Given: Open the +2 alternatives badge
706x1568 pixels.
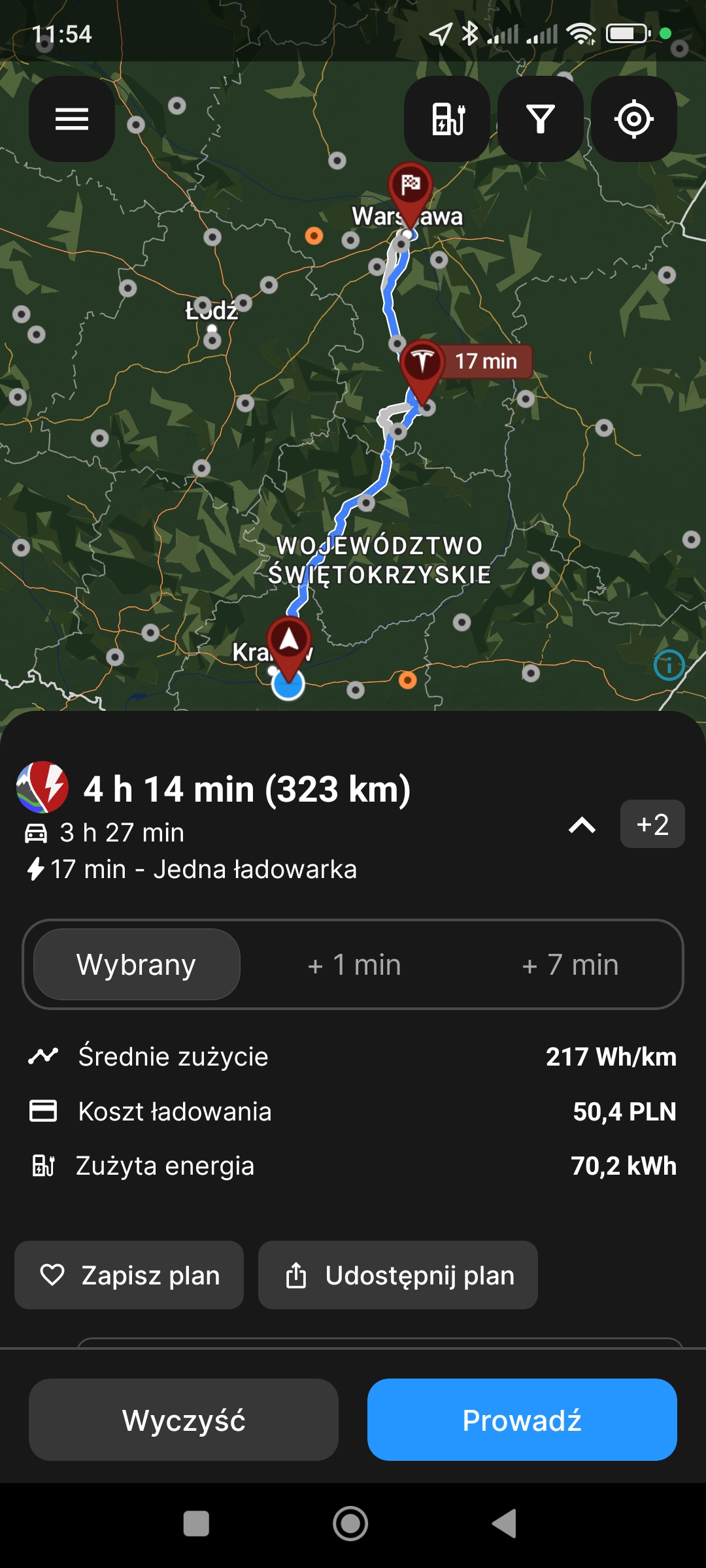Looking at the screenshot, I should click(652, 825).
